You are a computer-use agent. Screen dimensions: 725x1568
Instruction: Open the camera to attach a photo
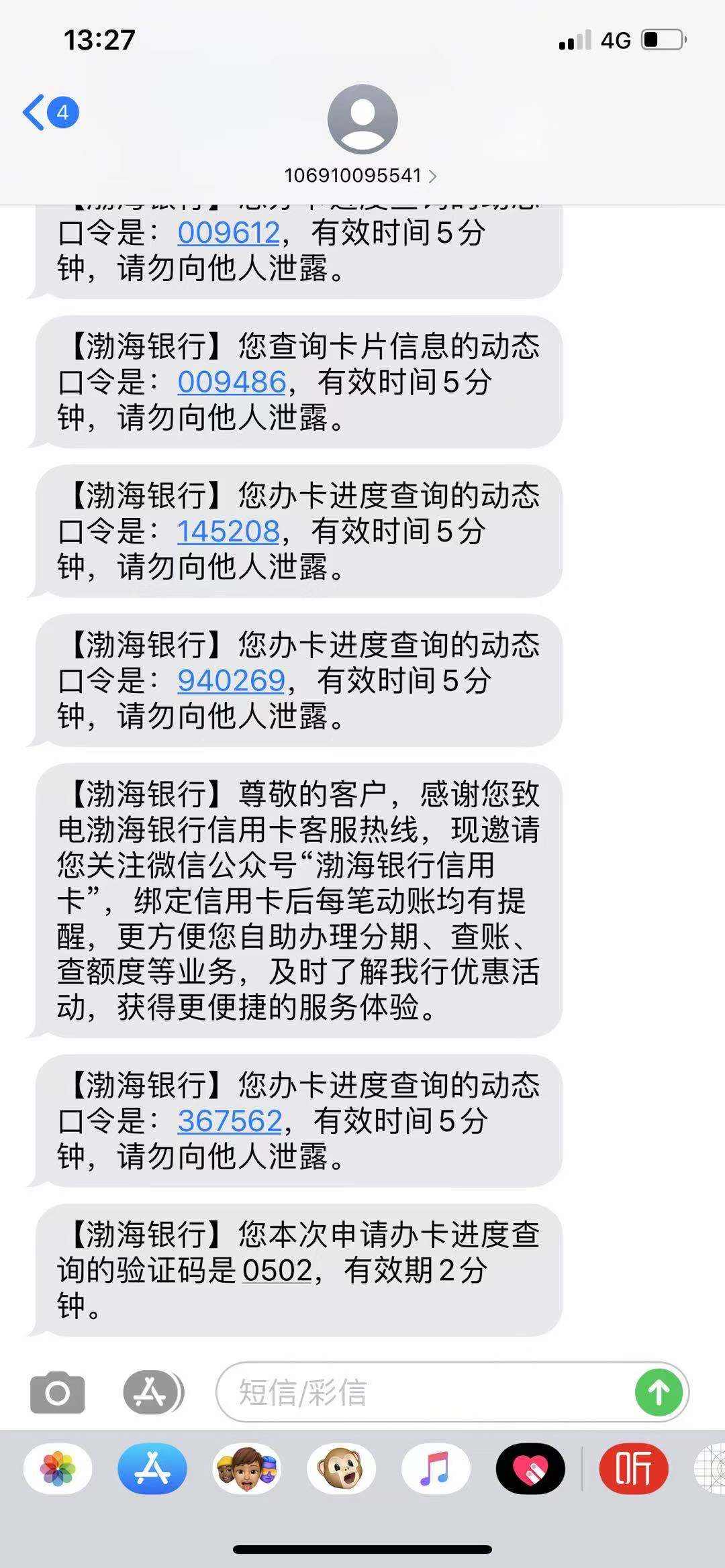coord(57,1393)
